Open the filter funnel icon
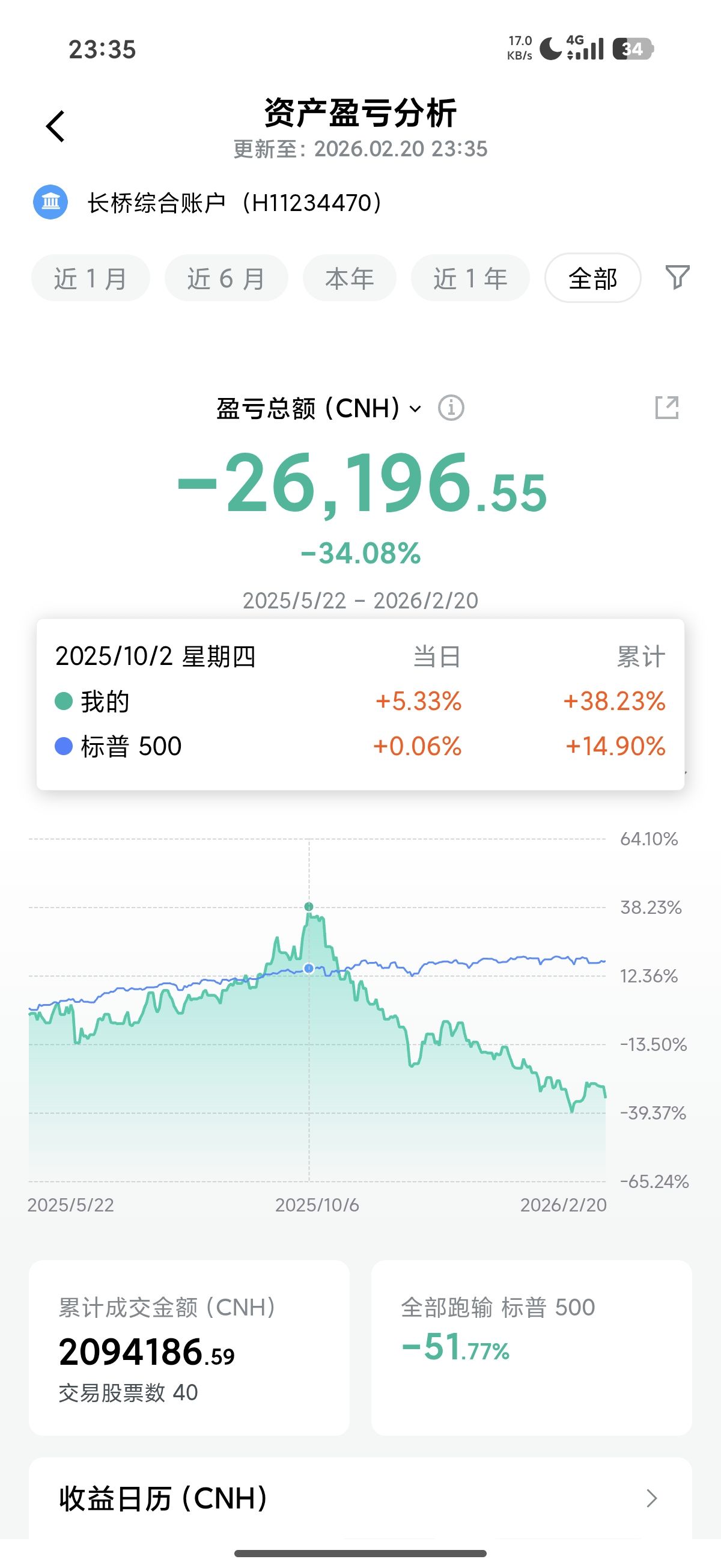 pos(677,278)
